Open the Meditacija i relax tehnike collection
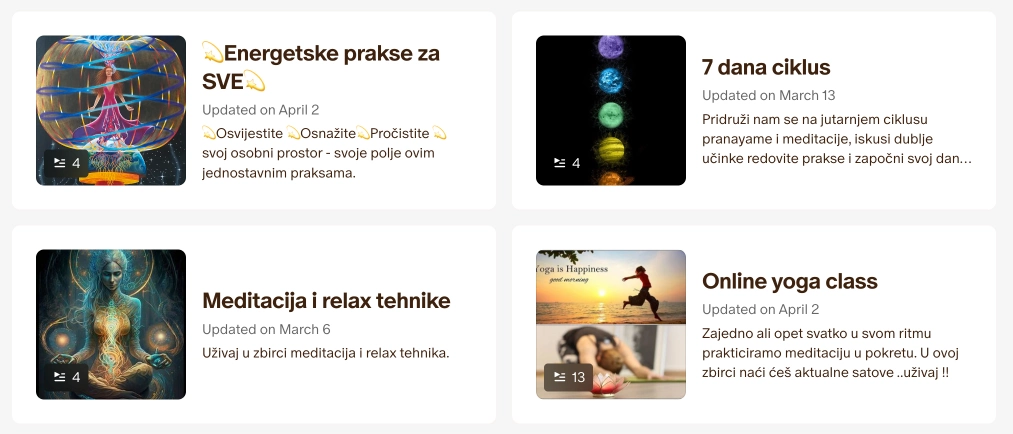 [326, 301]
